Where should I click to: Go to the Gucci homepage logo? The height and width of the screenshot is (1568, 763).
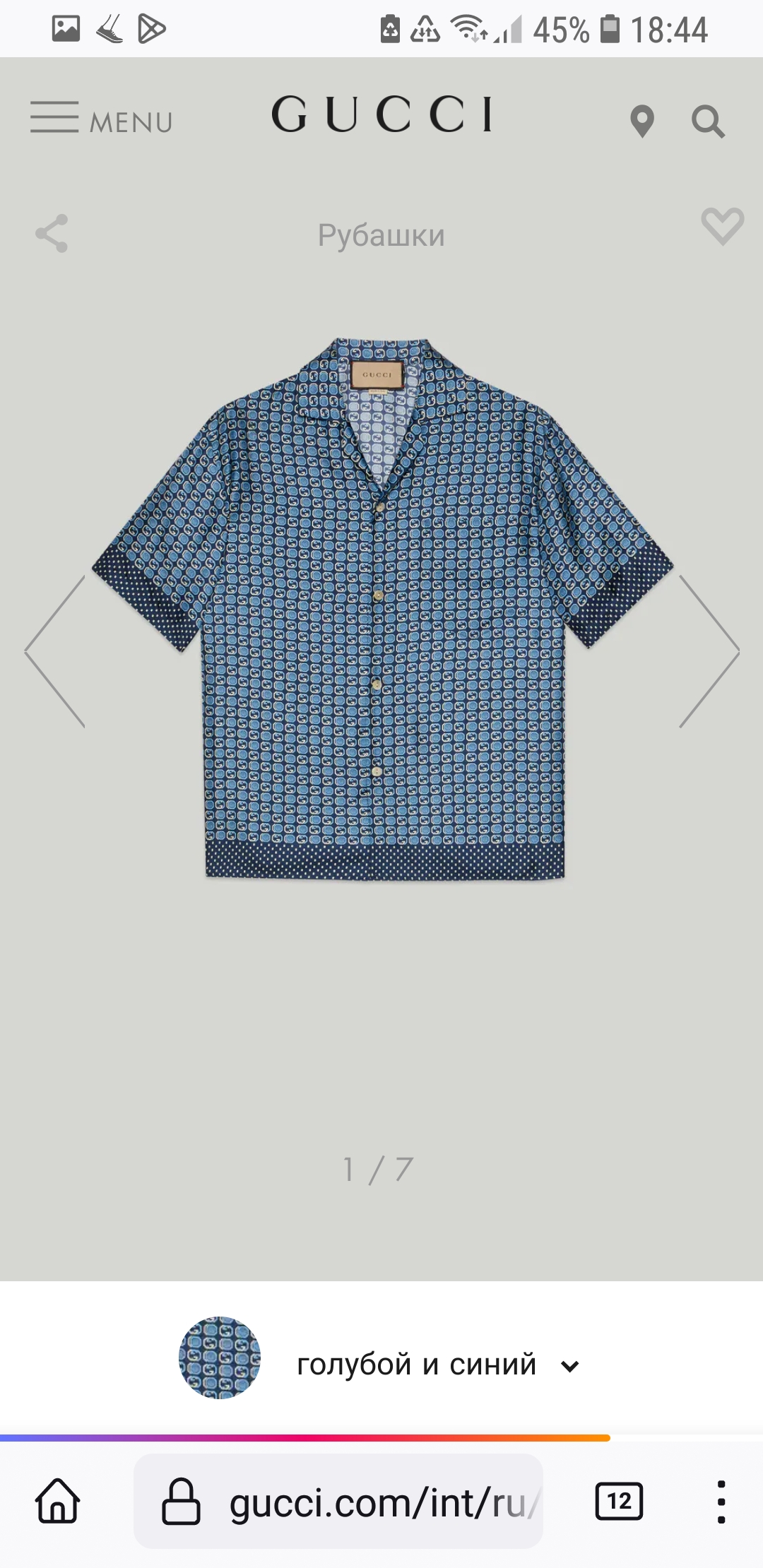[x=381, y=114]
